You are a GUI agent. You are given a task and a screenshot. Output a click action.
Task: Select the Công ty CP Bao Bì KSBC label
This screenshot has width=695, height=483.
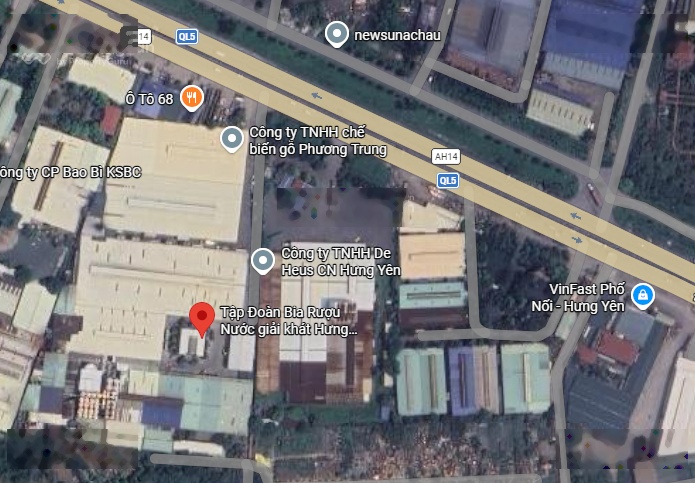coord(70,172)
